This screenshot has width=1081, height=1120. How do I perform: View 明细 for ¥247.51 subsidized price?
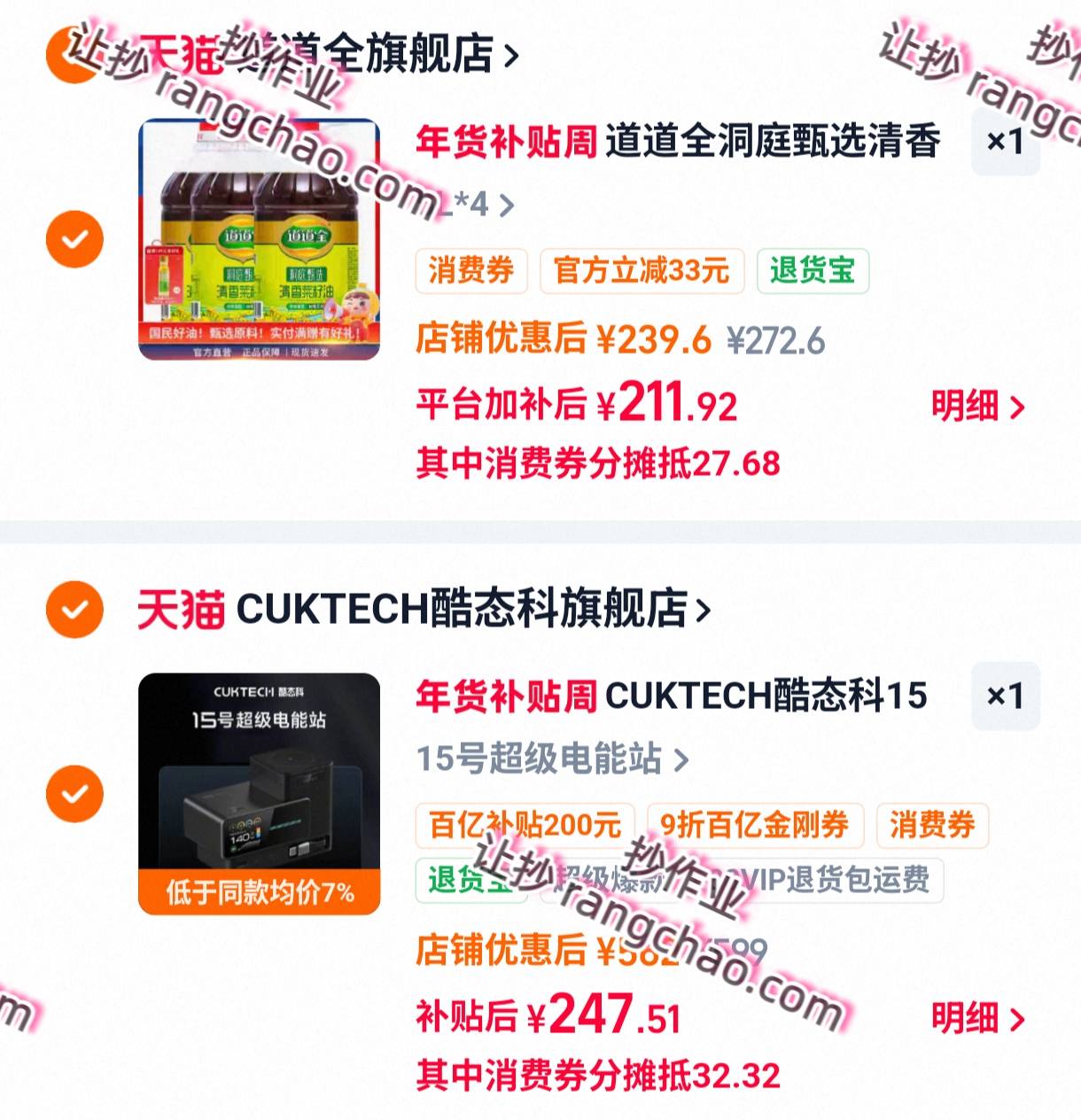[x=976, y=1018]
